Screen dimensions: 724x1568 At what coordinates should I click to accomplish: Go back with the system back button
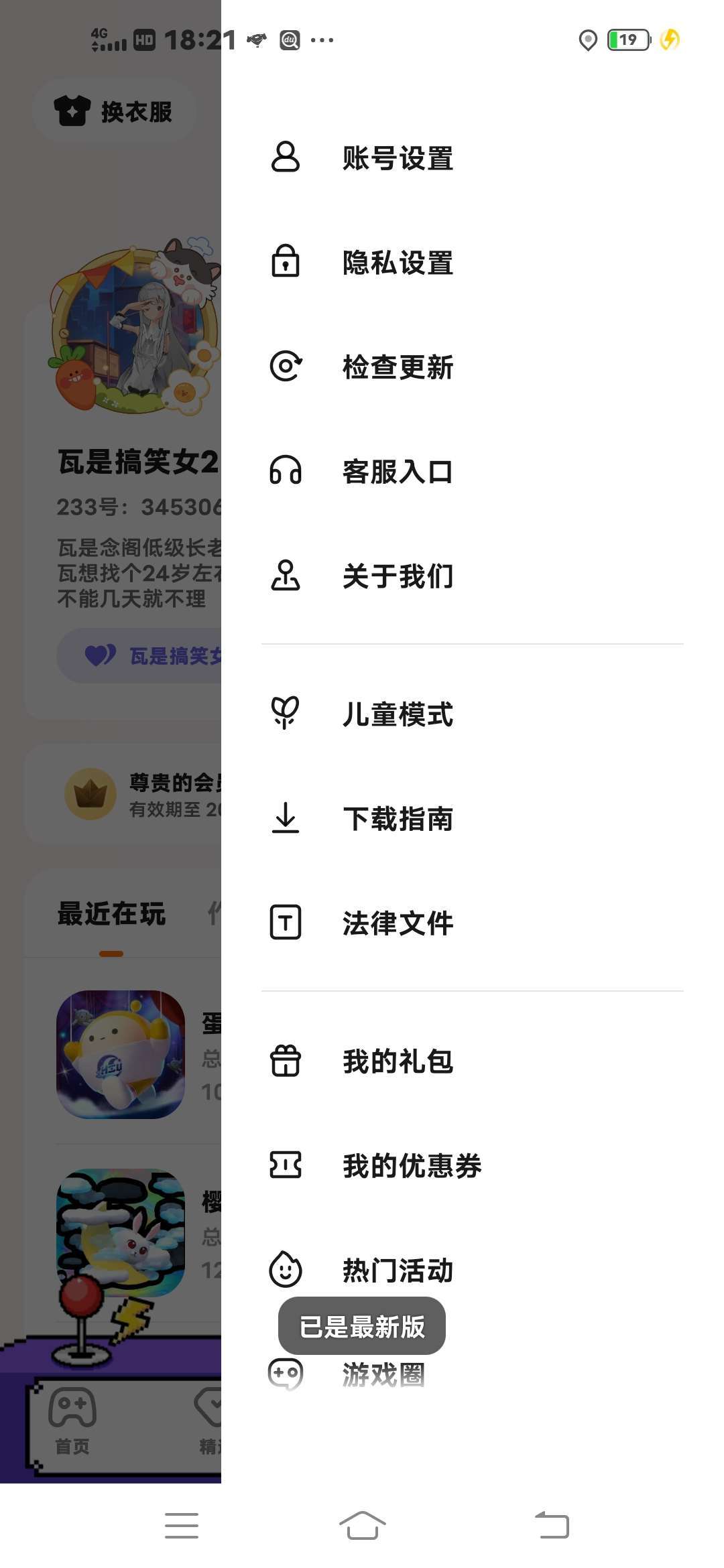(x=552, y=1525)
